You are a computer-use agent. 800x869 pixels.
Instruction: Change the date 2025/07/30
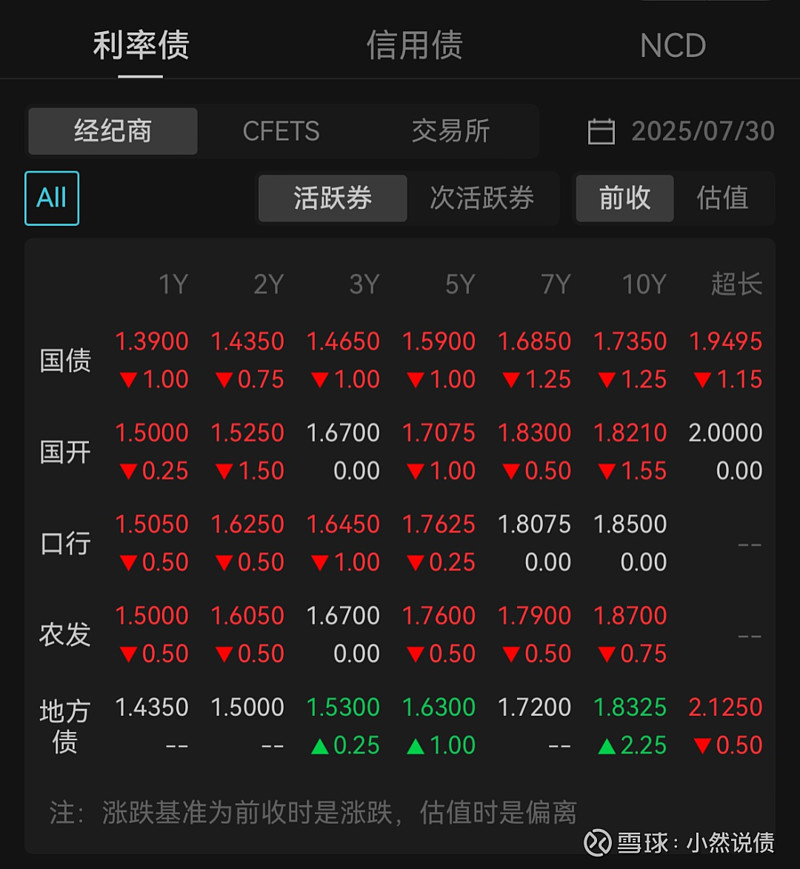click(702, 131)
